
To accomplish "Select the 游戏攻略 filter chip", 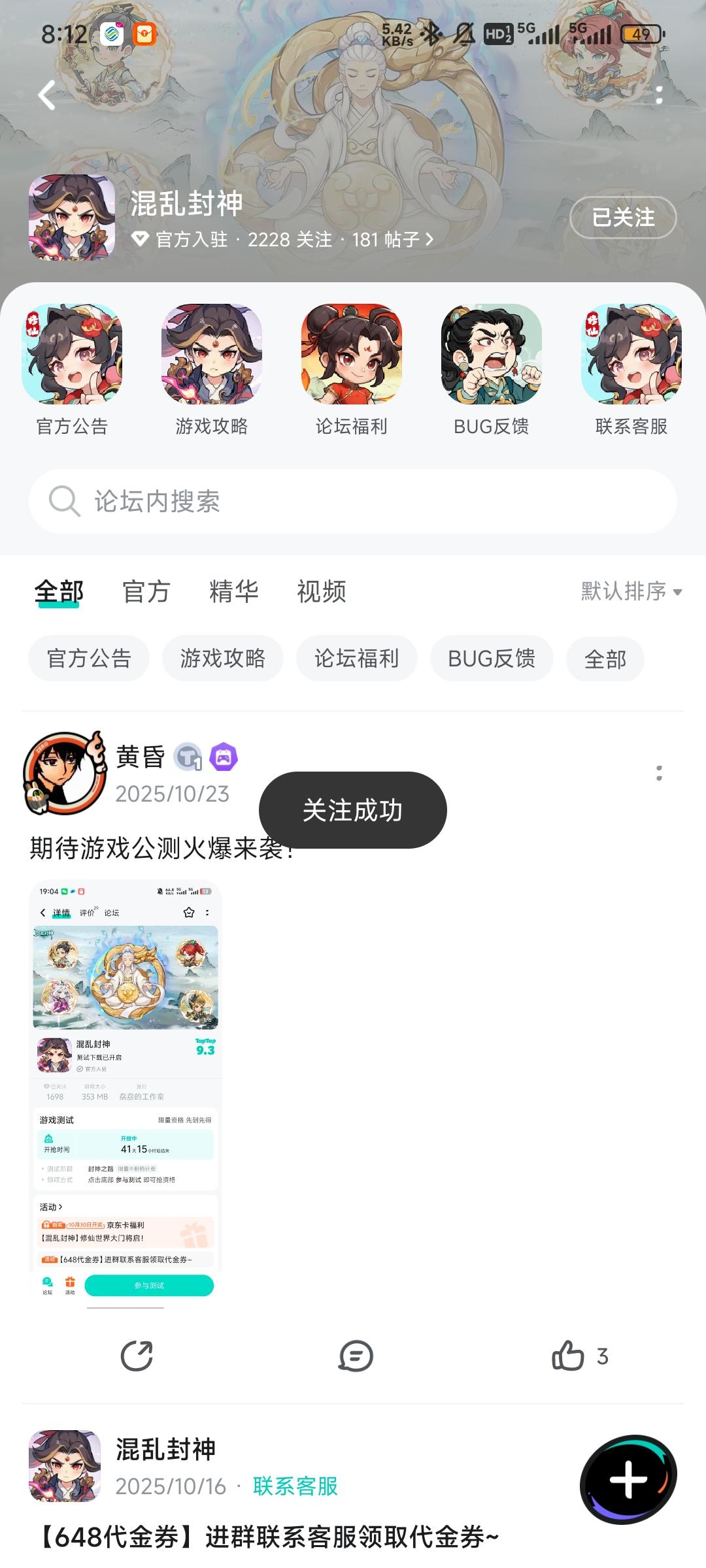I will coord(224,659).
